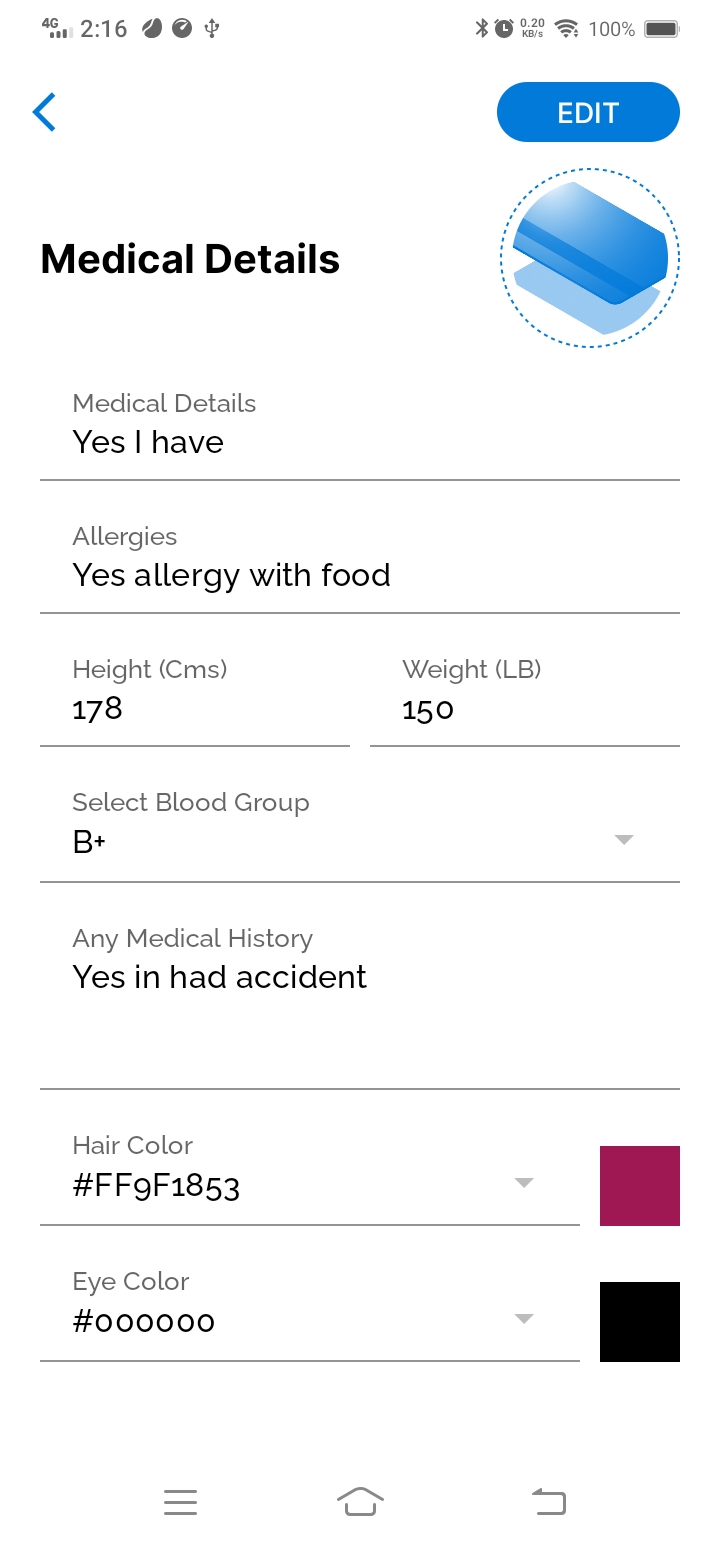The width and height of the screenshot is (720, 1544).
Task: Tap the circular profile image thumbnail
Action: pyautogui.click(x=589, y=257)
